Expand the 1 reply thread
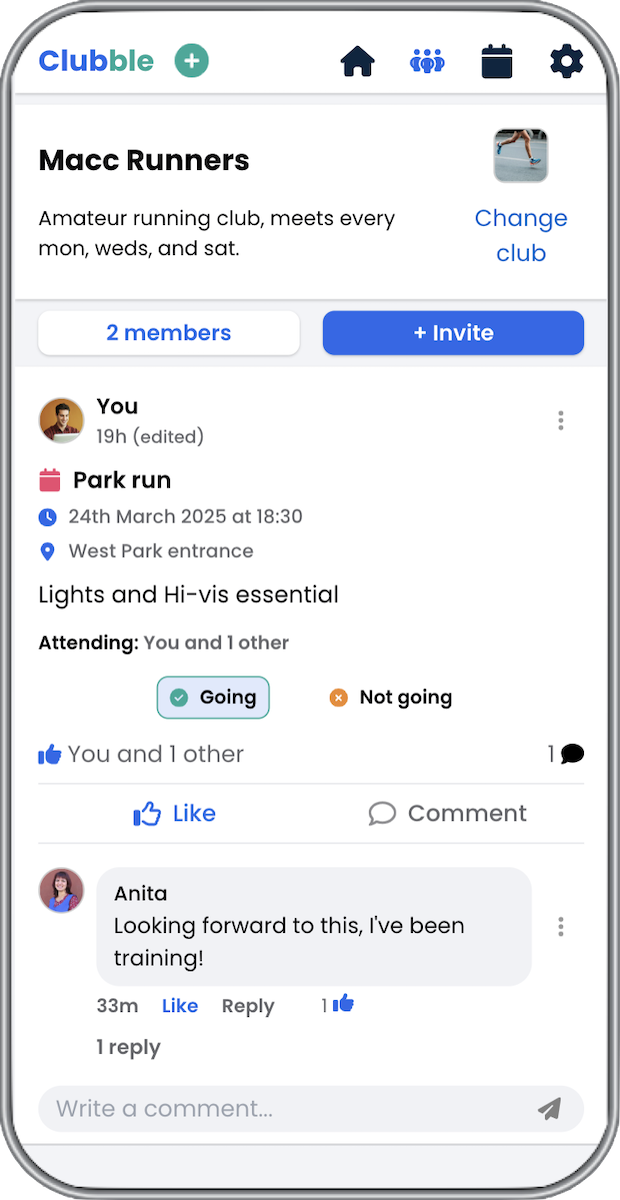620x1200 pixels. [x=128, y=1047]
